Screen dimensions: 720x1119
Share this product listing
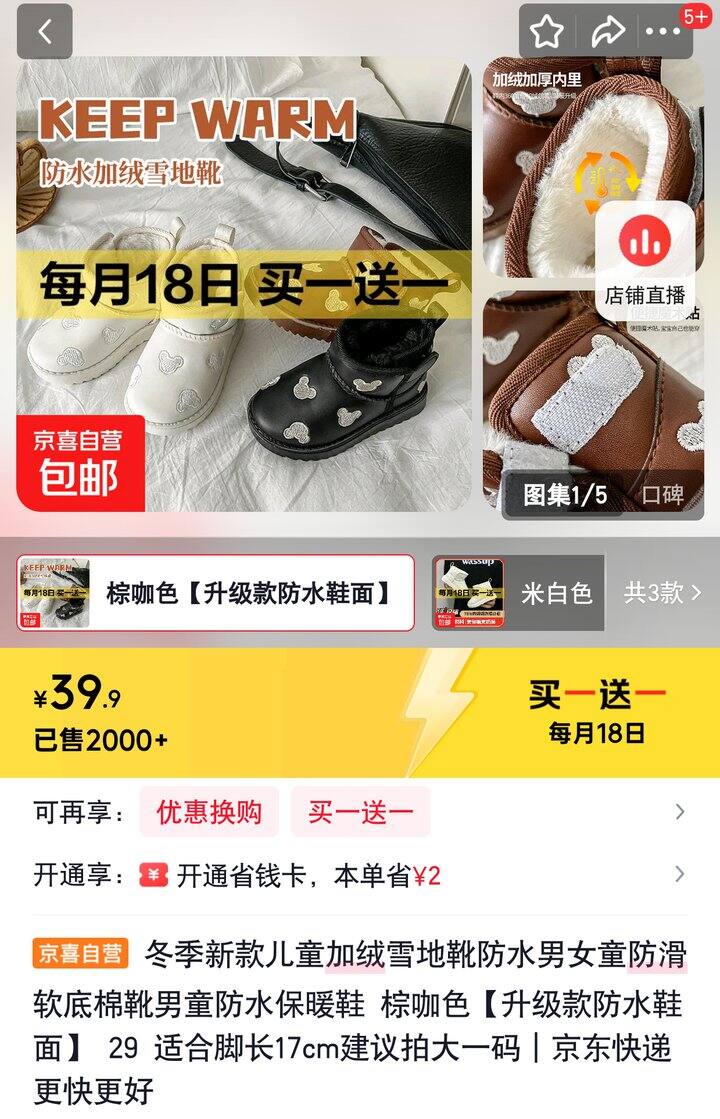coord(607,32)
